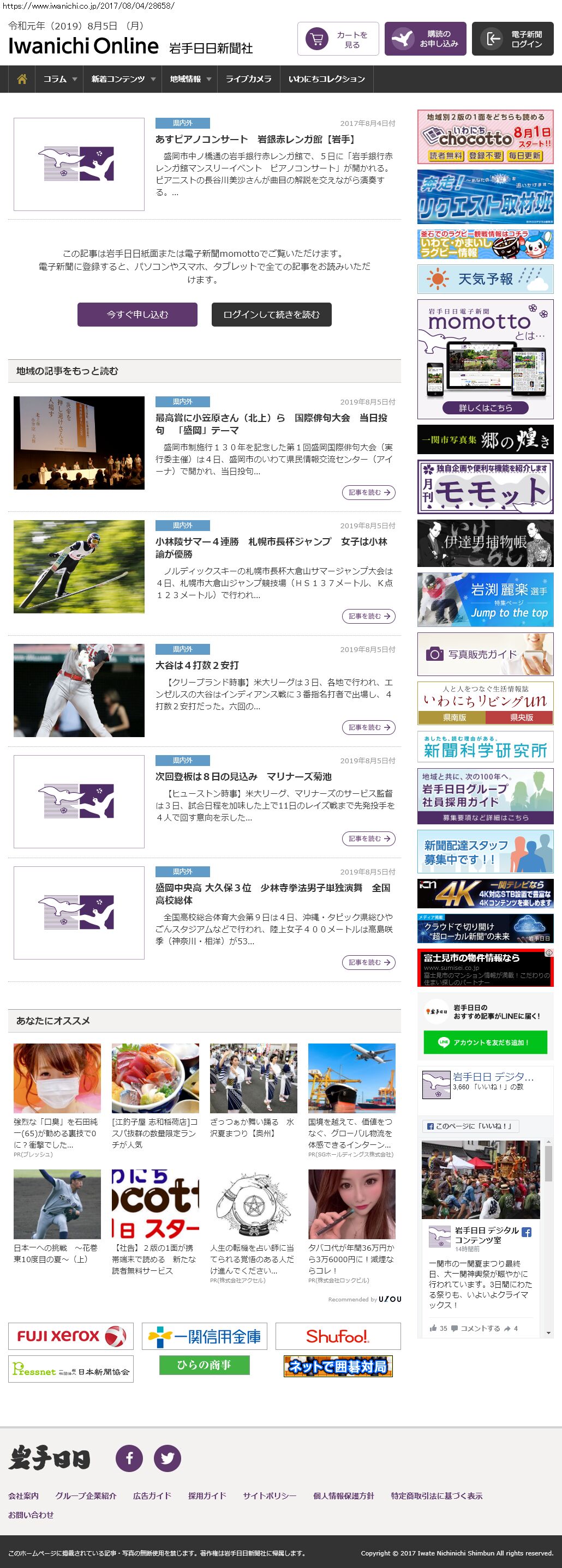Open いわにちコレクション section

click(x=326, y=79)
